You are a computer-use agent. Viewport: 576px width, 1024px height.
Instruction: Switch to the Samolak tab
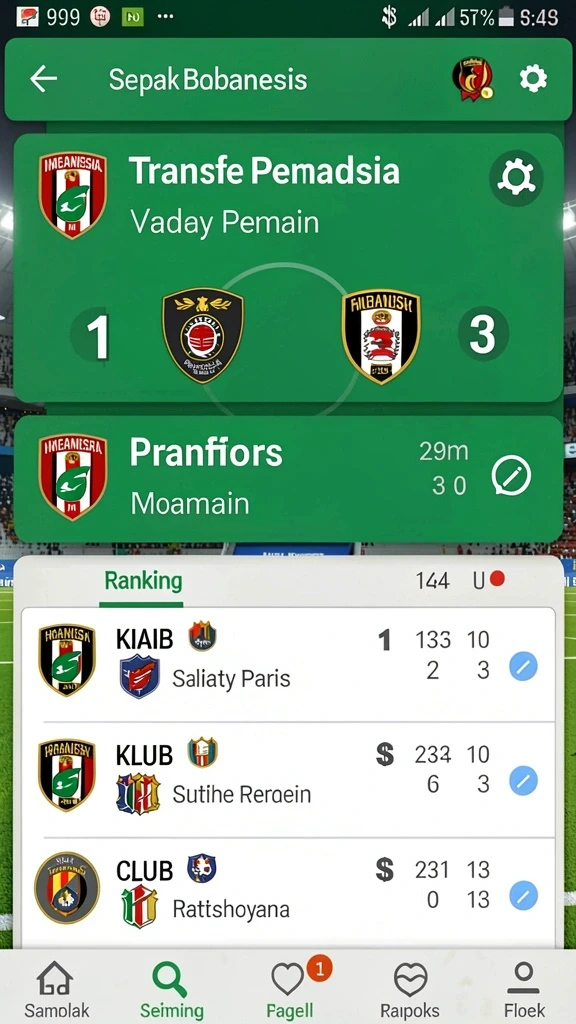(x=56, y=989)
